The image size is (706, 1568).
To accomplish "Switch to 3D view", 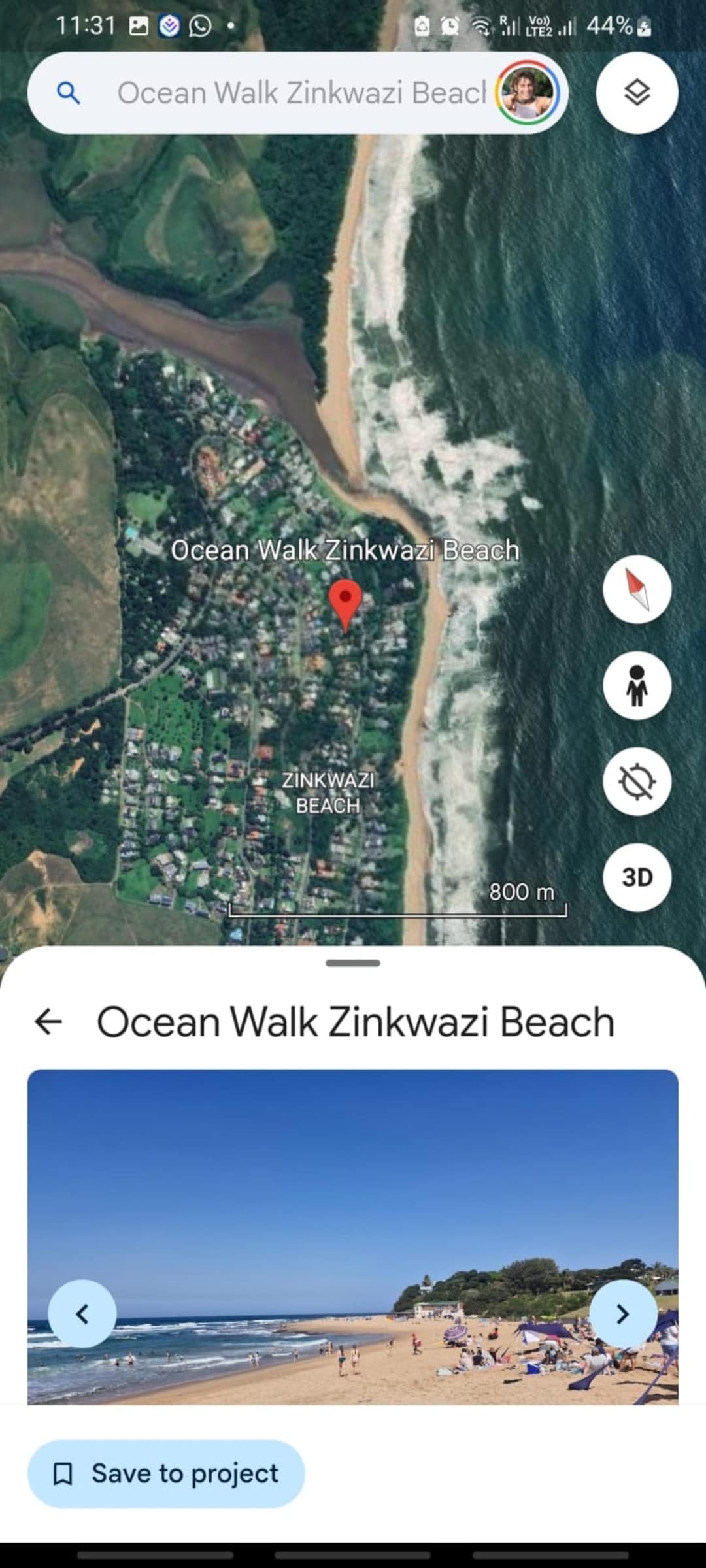I will 637,877.
